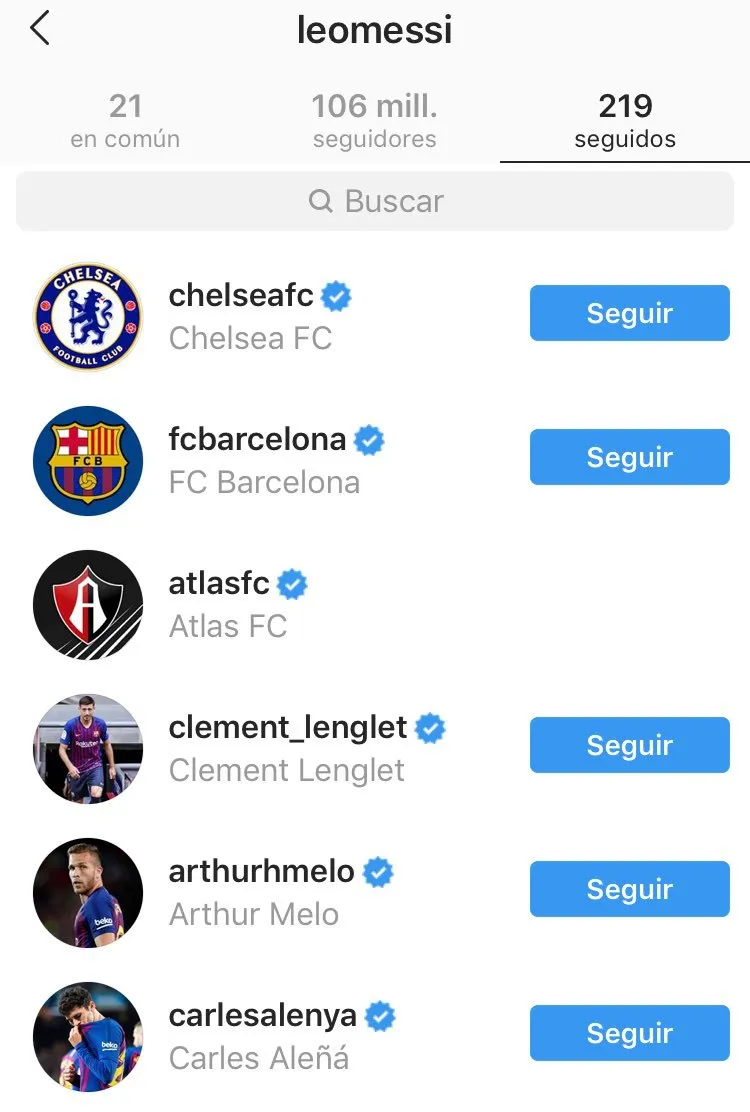Go back using the top-left arrow

(x=40, y=30)
